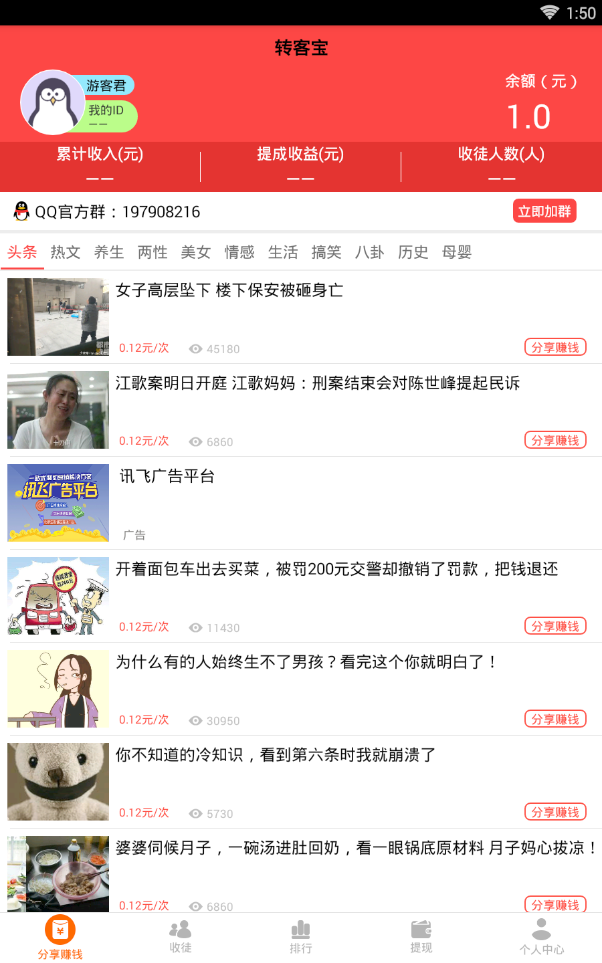The image size is (602, 963).
Task: Switch to the 热文 category tab
Action: coord(66,252)
